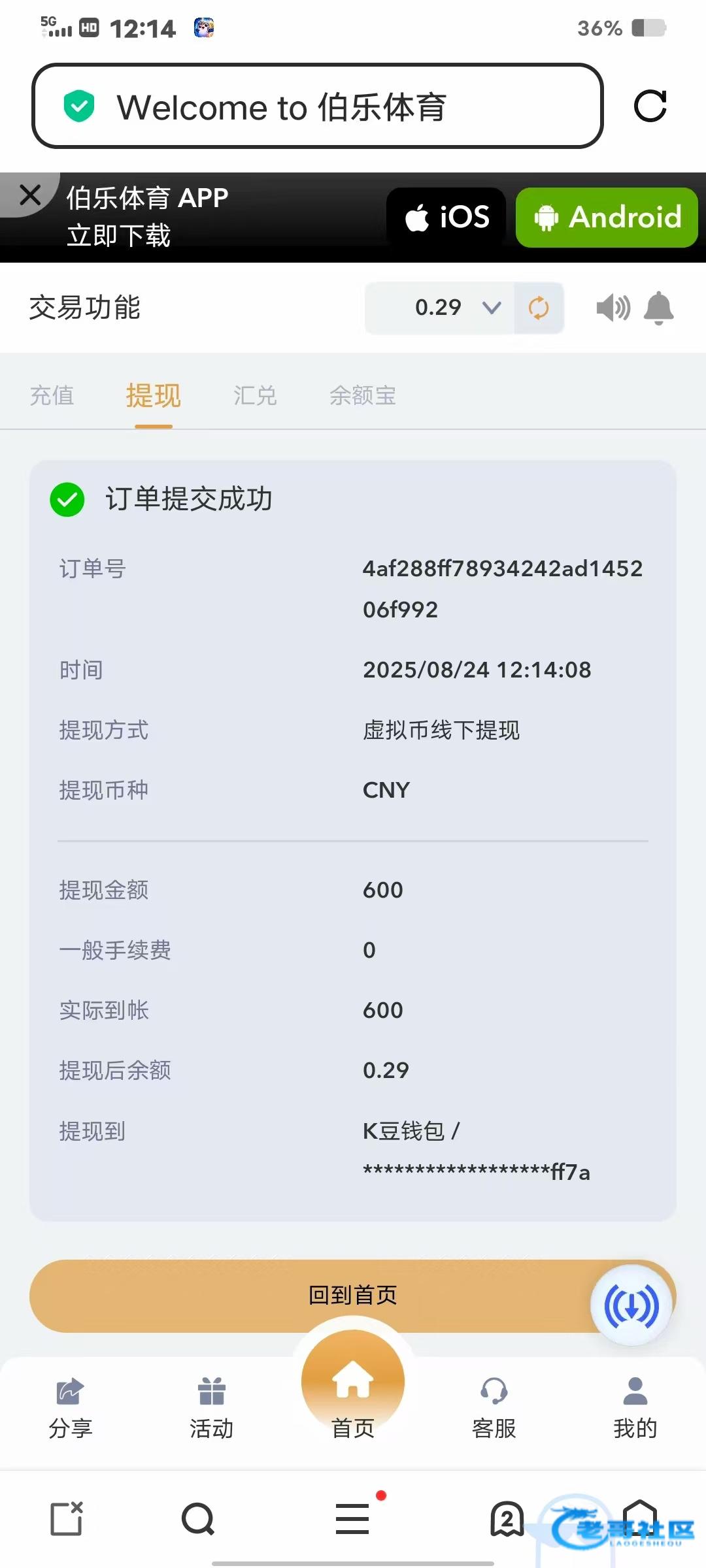The height and width of the screenshot is (1568, 706).
Task: Download the Android app
Action: tap(607, 217)
